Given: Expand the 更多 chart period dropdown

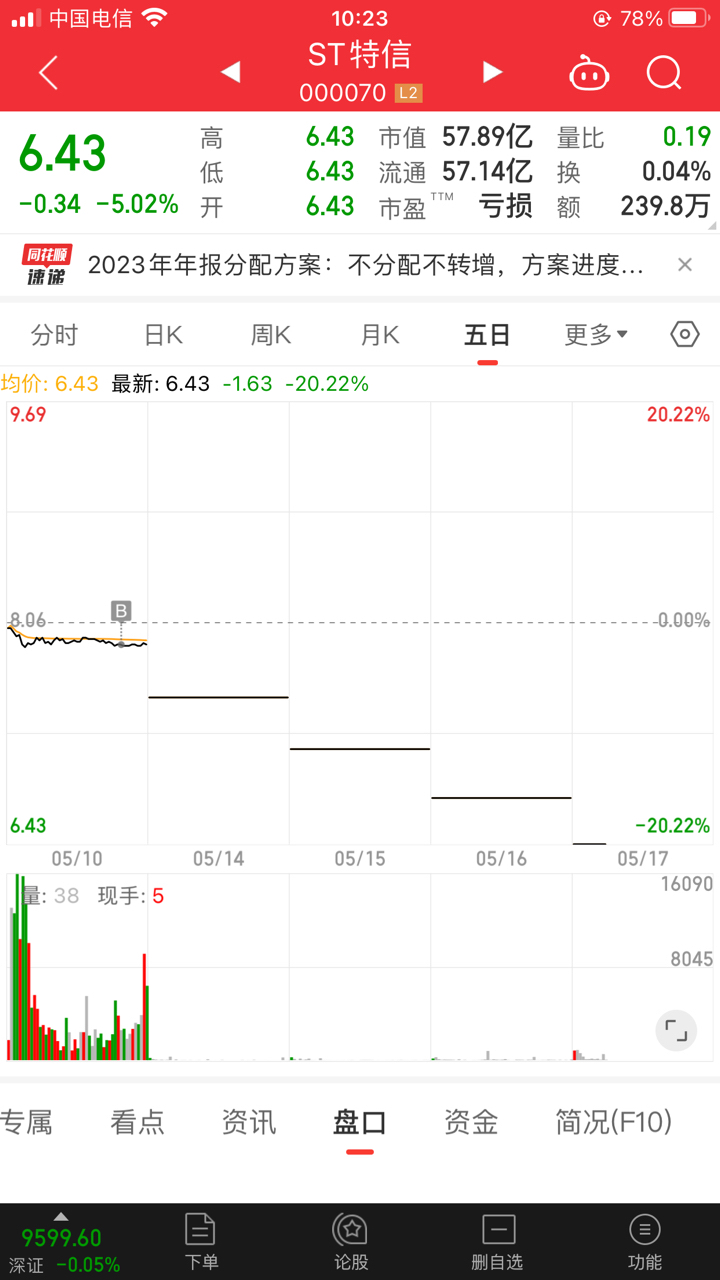Looking at the screenshot, I should [596, 335].
